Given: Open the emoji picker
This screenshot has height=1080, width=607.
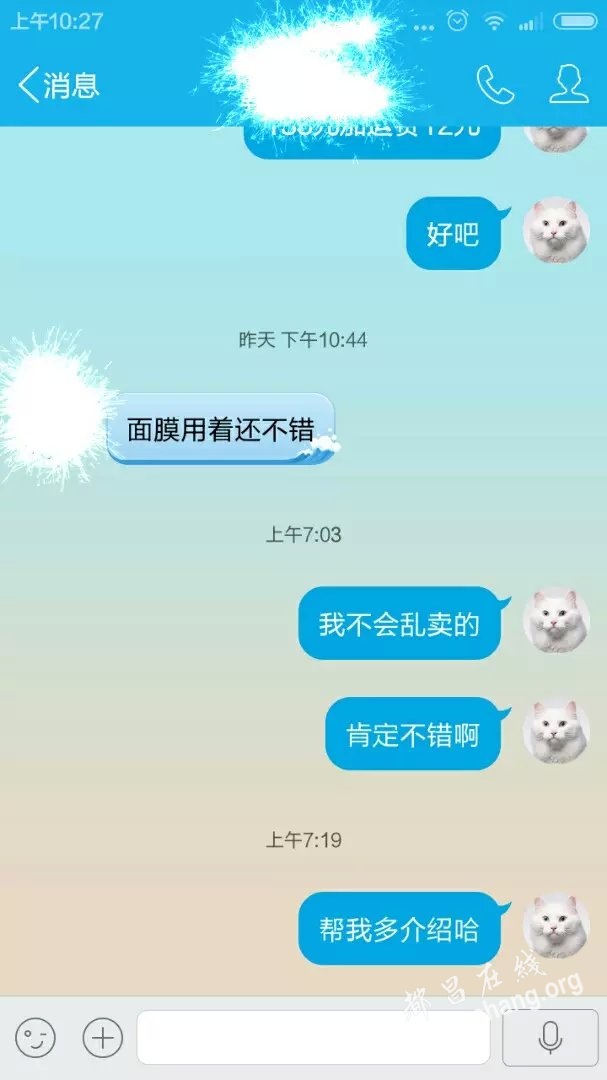Looking at the screenshot, I should click(x=36, y=1038).
